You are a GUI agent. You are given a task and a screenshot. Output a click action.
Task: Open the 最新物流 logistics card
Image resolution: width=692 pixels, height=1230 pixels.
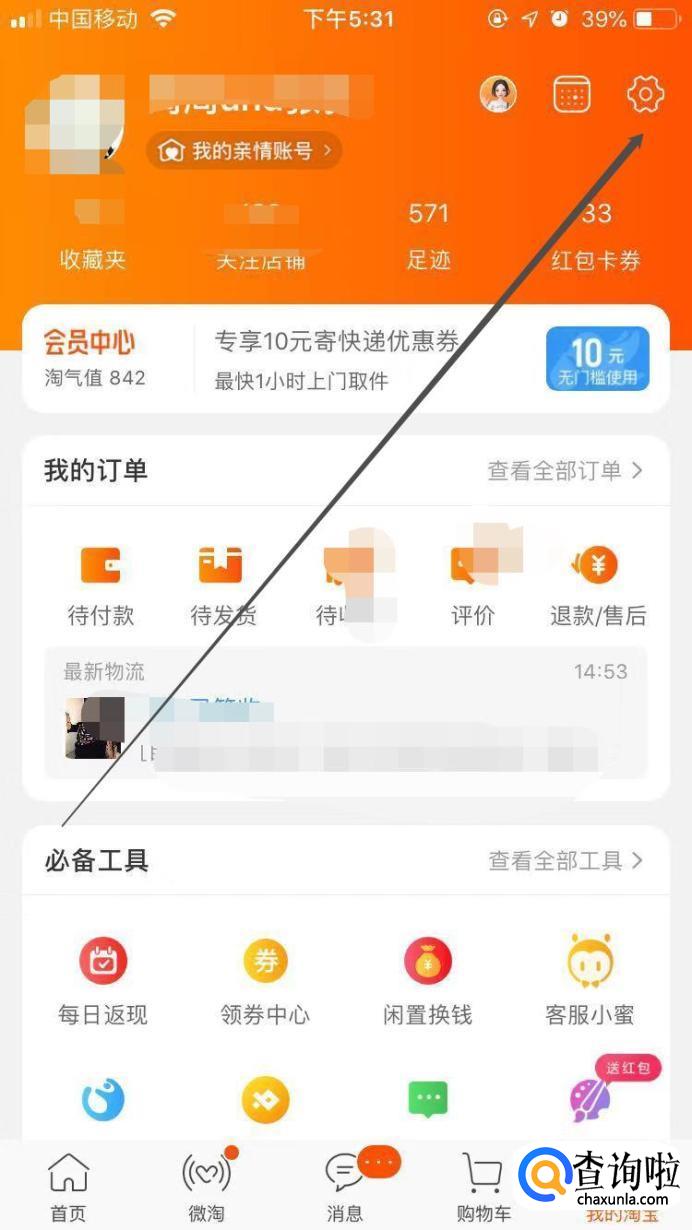[345, 713]
